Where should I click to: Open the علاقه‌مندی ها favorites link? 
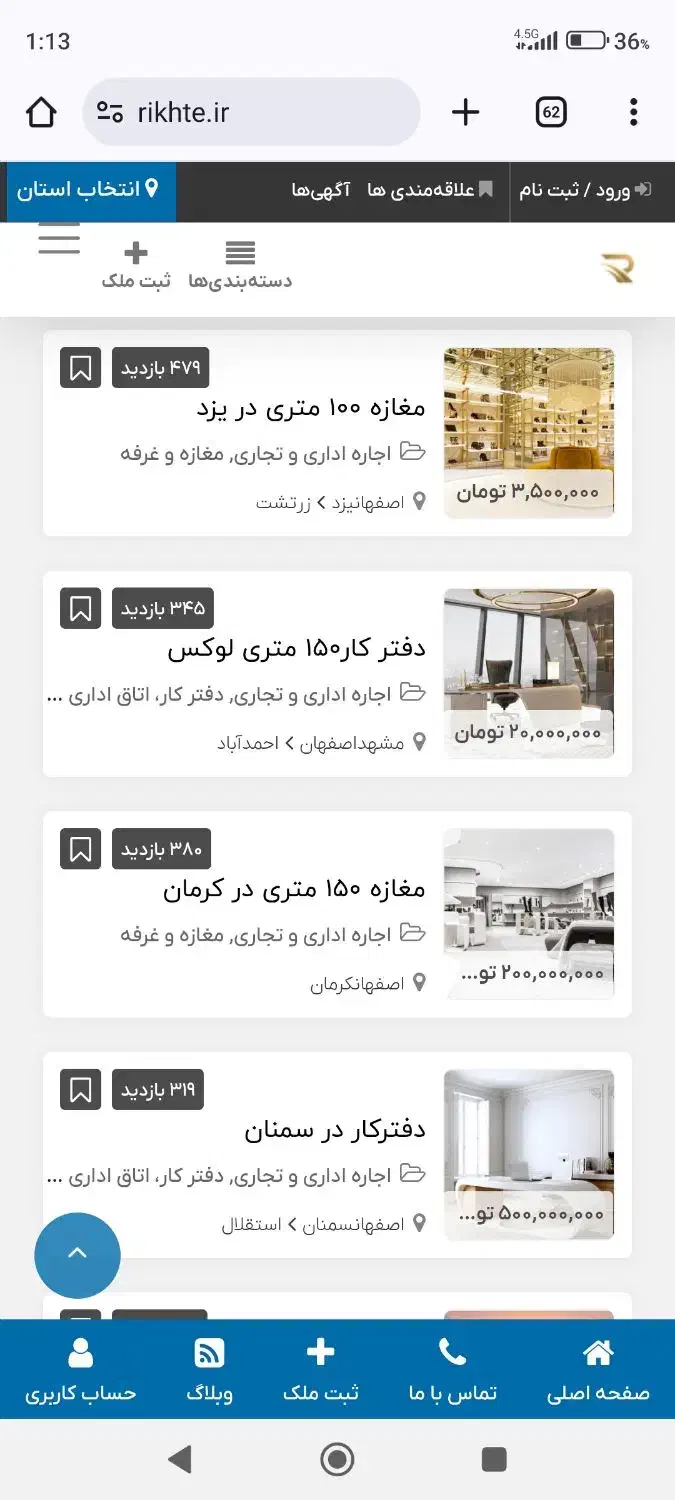coord(430,190)
